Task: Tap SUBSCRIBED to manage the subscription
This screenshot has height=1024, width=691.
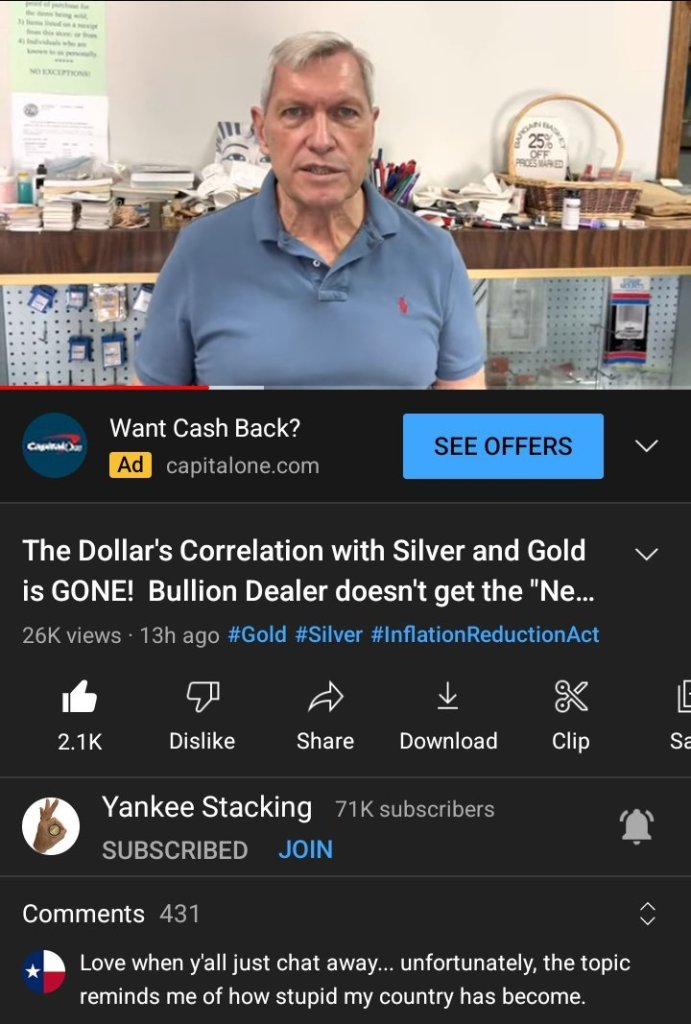Action: point(175,850)
